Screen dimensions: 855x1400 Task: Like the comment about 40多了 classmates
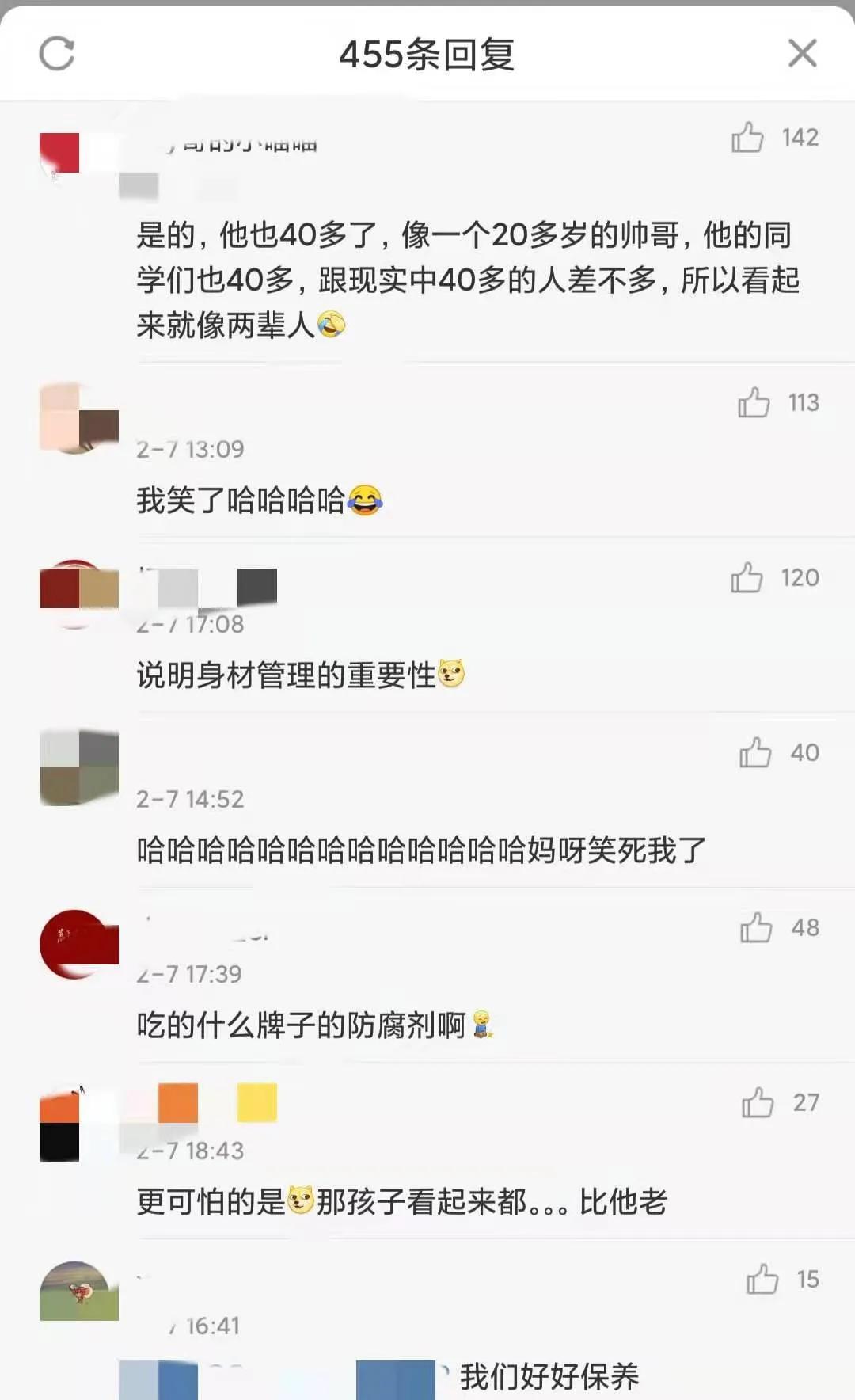(x=747, y=138)
